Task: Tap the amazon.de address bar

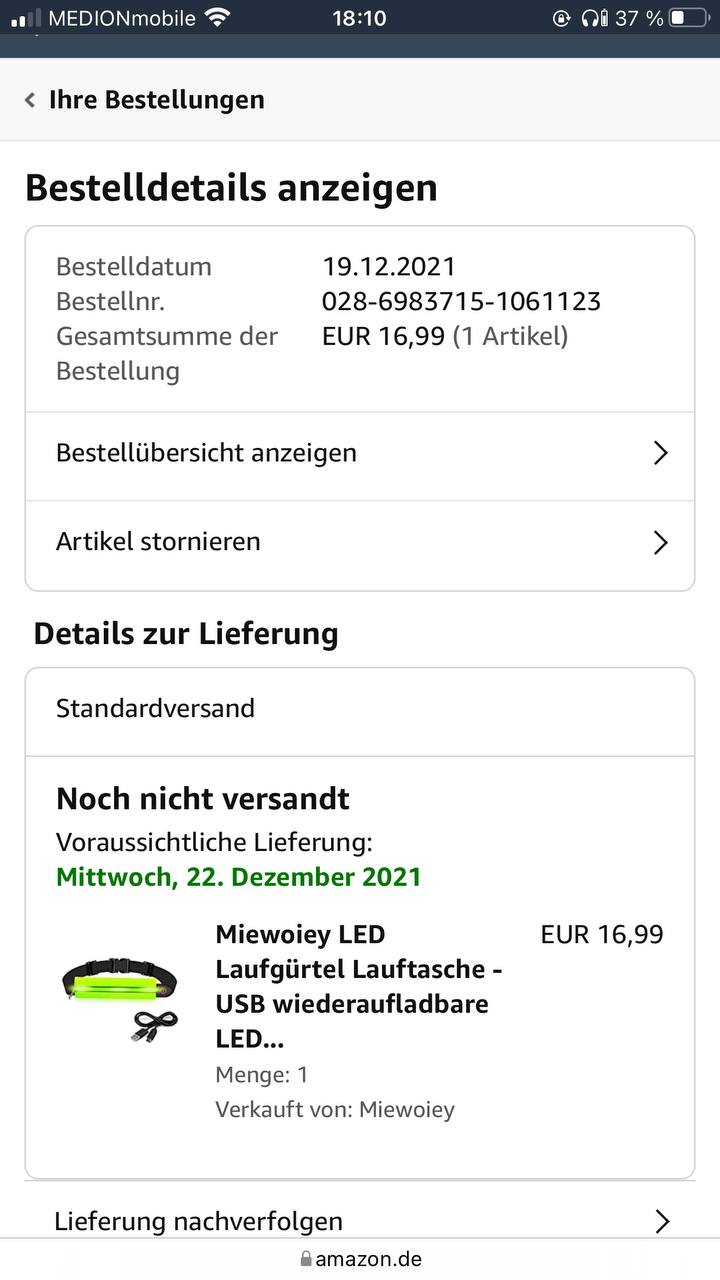Action: pos(360,1259)
